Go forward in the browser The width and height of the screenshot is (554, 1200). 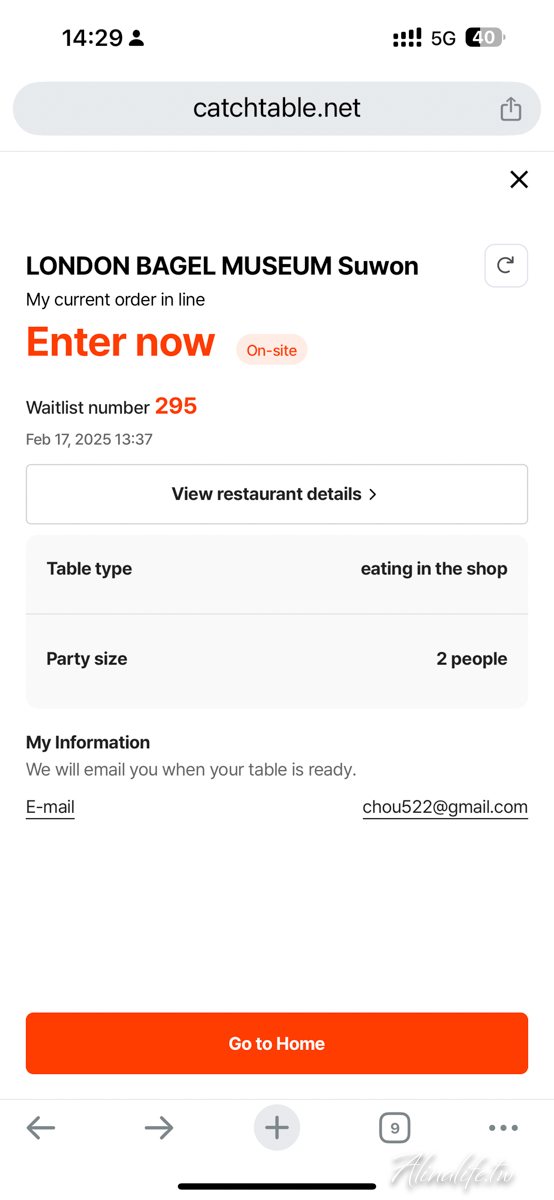(159, 1128)
